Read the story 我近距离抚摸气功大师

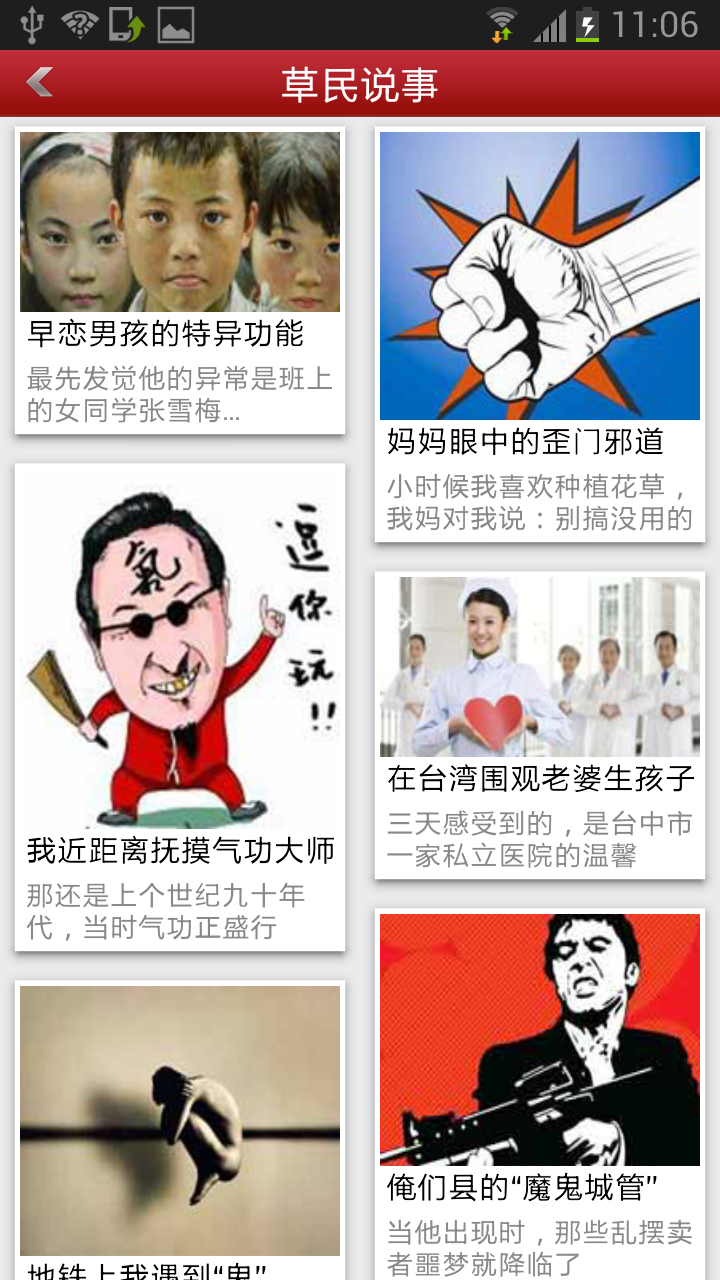click(x=180, y=705)
